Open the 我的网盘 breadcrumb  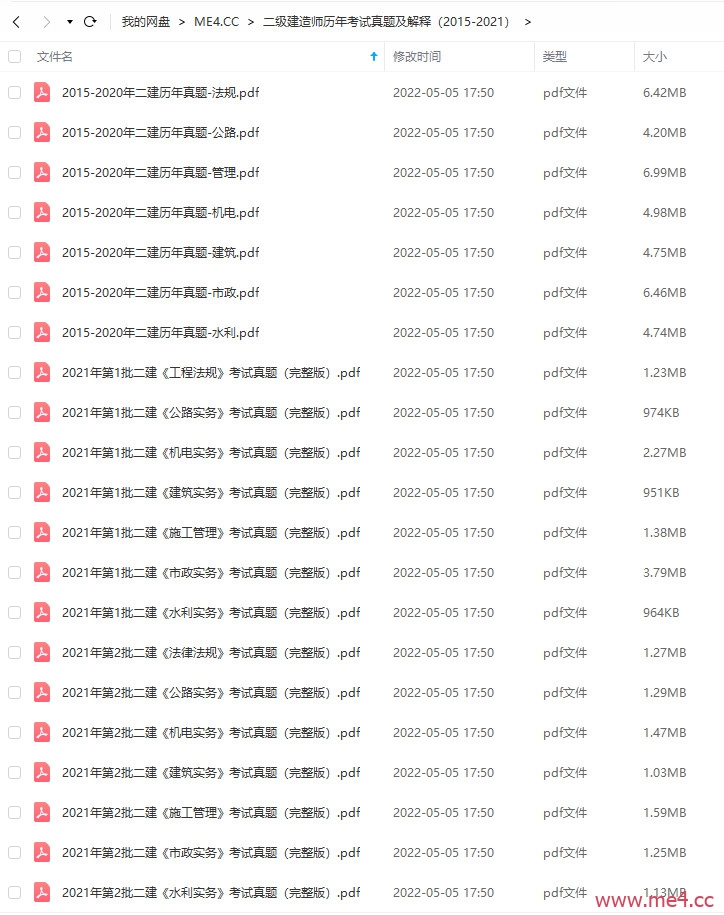(x=145, y=21)
